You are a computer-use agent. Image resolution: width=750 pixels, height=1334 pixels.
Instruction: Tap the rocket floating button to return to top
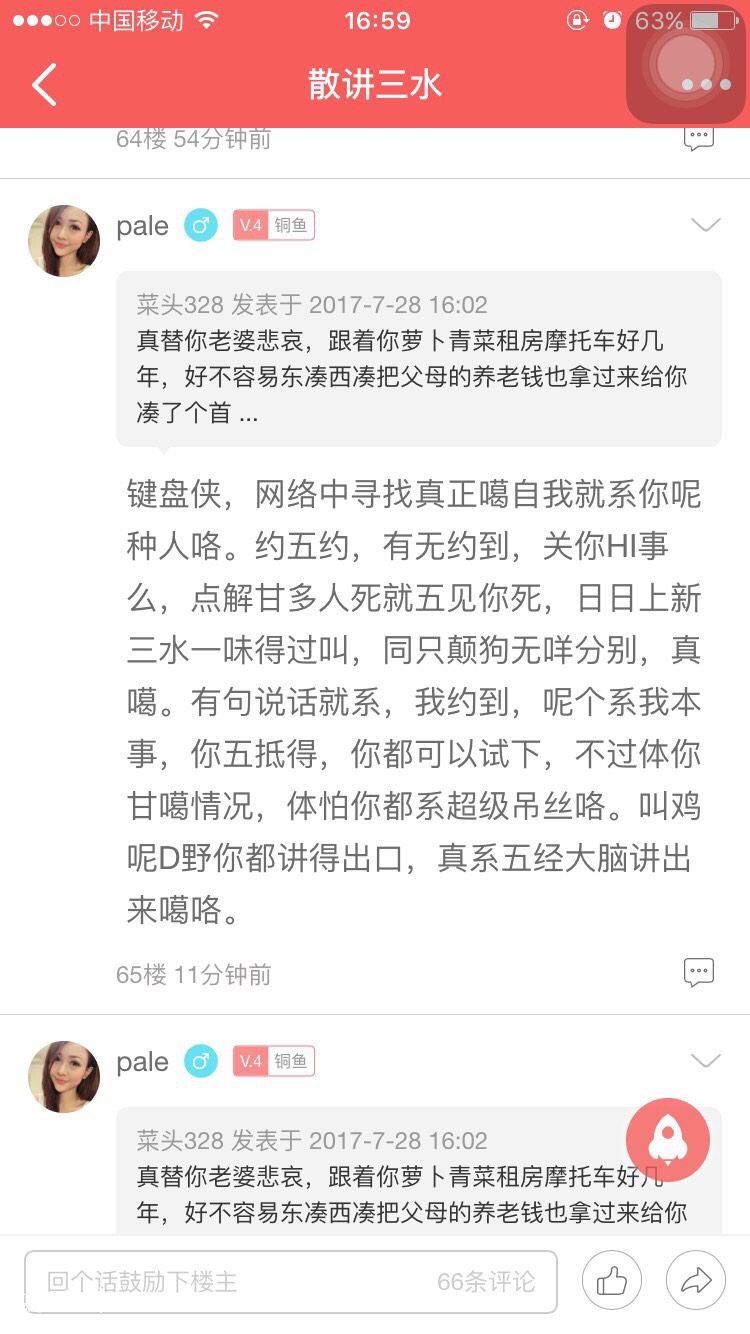pyautogui.click(x=667, y=1140)
